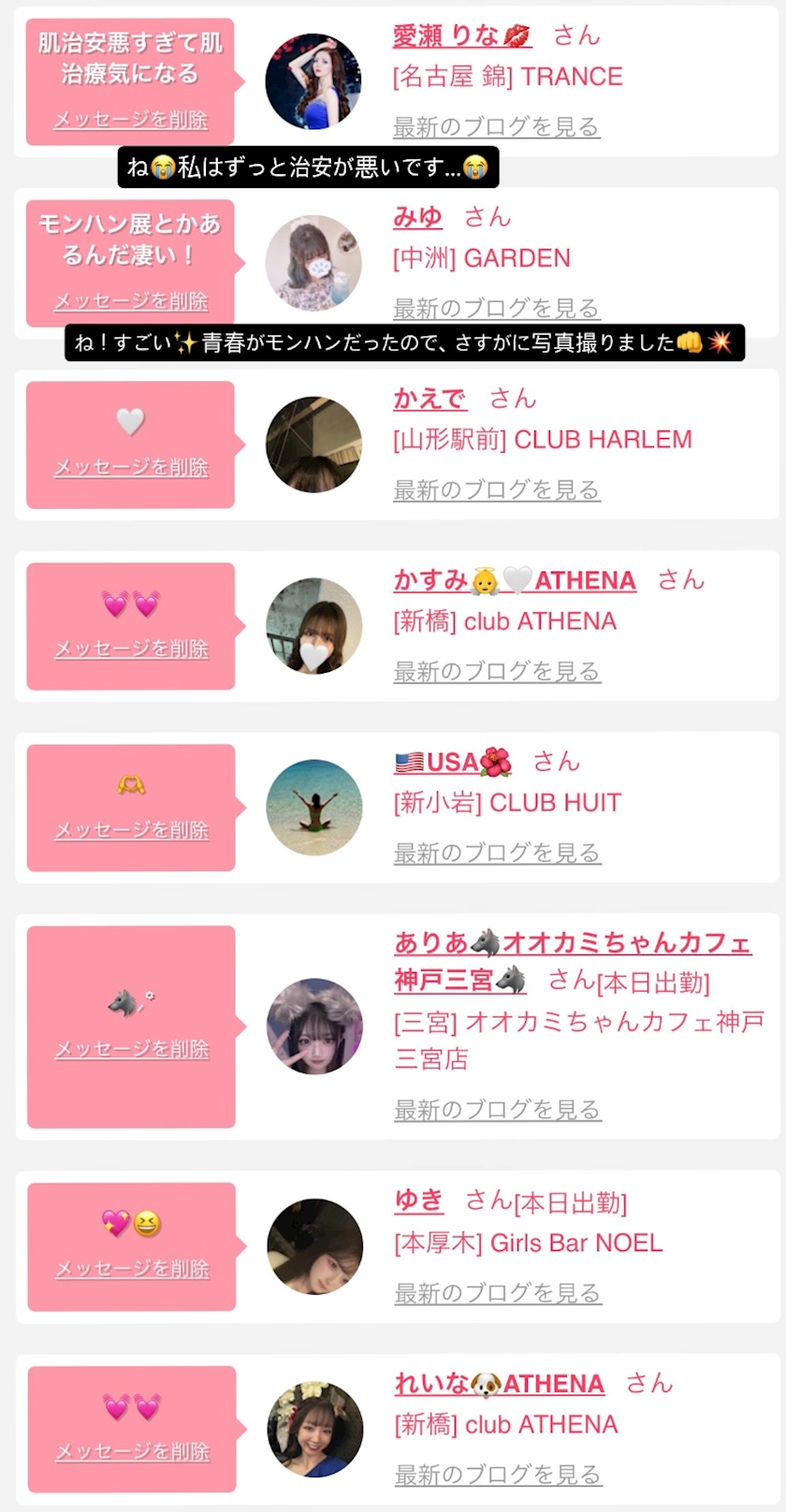Tap ゆき's profile photo
Image resolution: width=786 pixels, height=1512 pixels.
tap(314, 1246)
